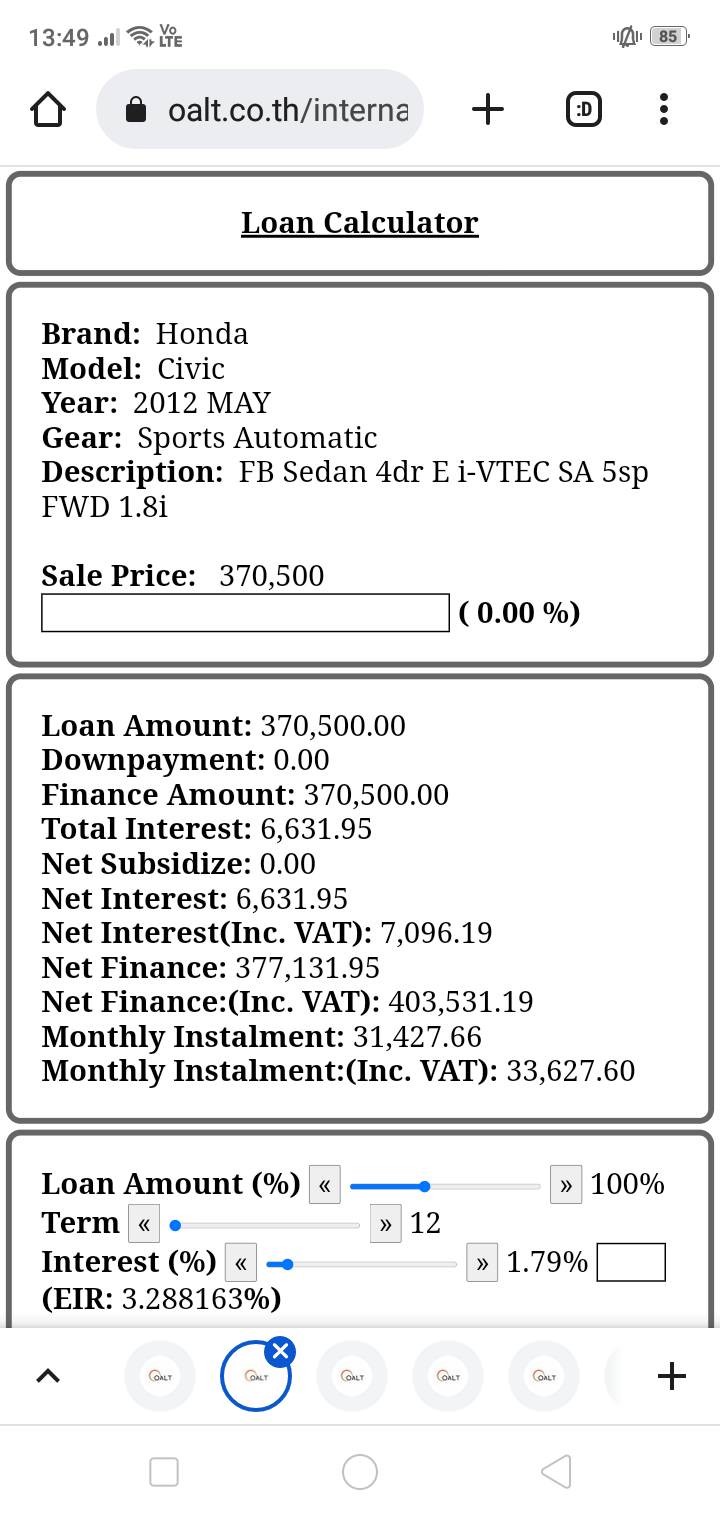Increase Loan Amount percentage
The height and width of the screenshot is (1520, 720).
(566, 1186)
